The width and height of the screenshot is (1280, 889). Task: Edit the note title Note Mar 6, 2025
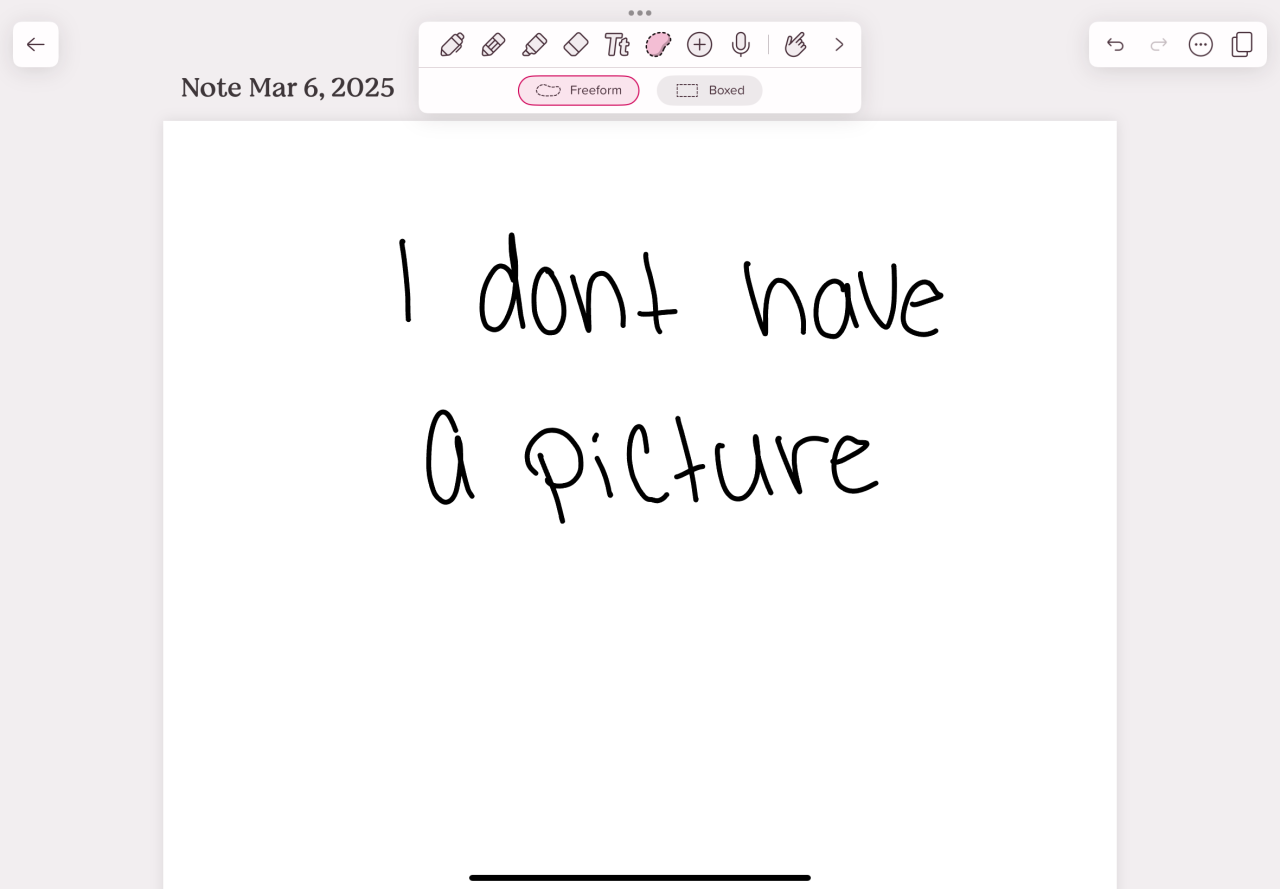(287, 88)
